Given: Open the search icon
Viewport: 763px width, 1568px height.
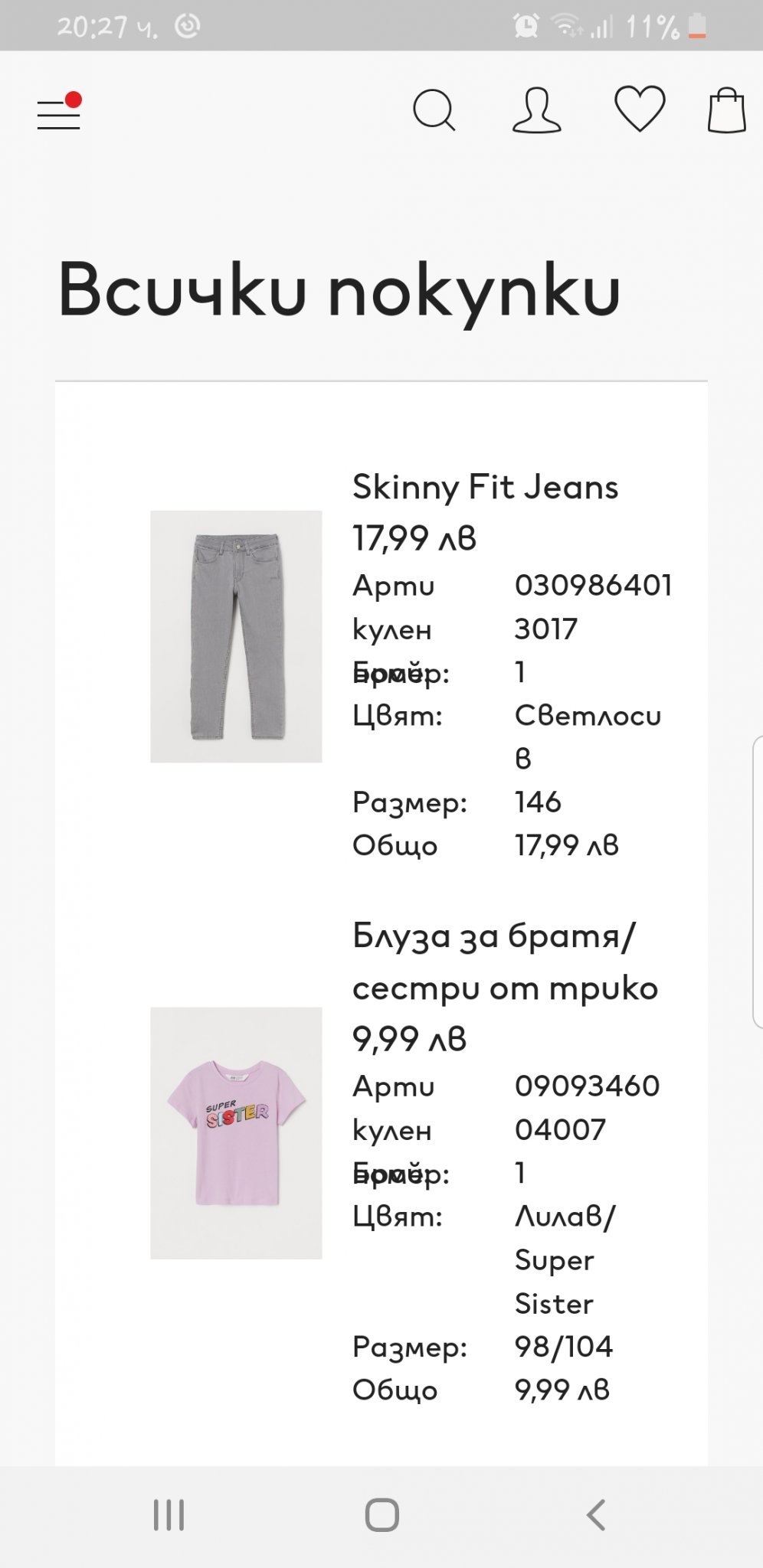Looking at the screenshot, I should (x=434, y=111).
